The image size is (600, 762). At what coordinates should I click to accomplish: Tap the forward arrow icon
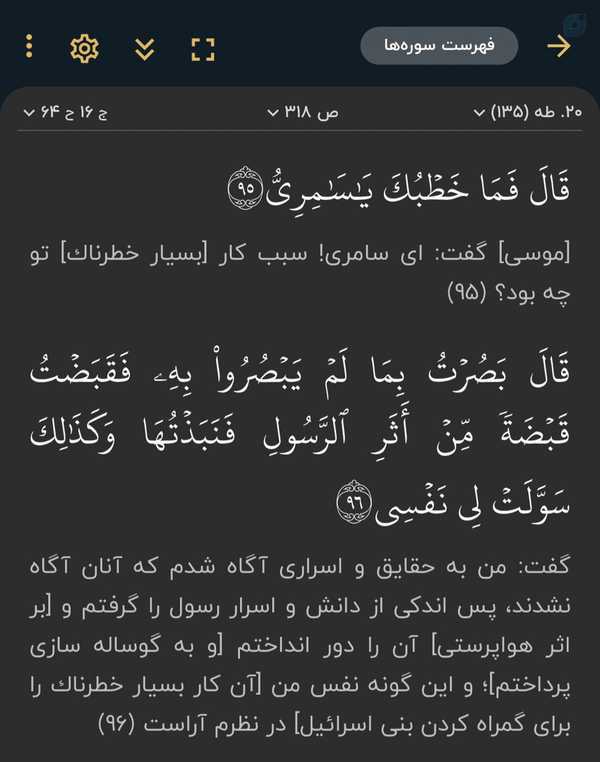tap(559, 46)
